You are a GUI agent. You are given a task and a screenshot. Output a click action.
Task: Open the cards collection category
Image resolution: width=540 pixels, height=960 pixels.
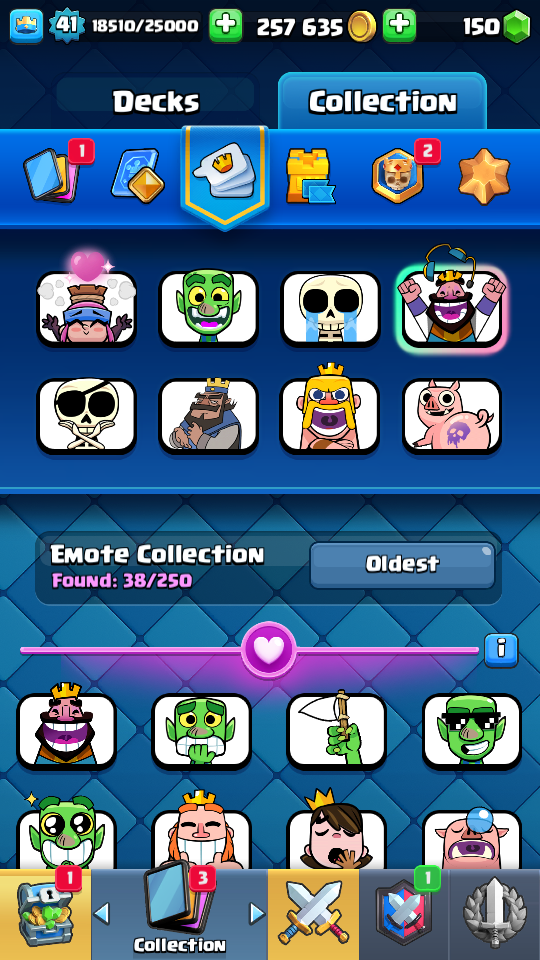[x=53, y=172]
